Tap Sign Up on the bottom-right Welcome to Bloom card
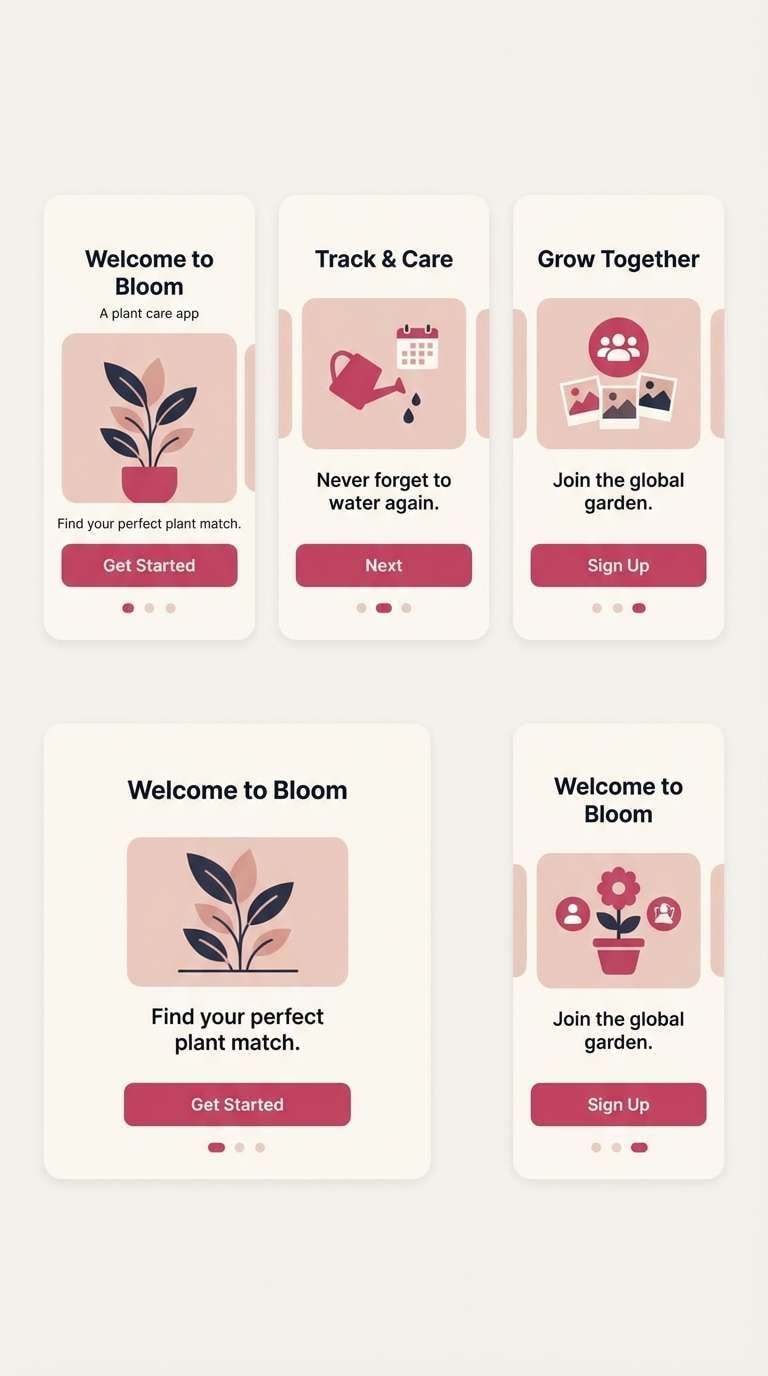The width and height of the screenshot is (768, 1376). (x=618, y=1104)
